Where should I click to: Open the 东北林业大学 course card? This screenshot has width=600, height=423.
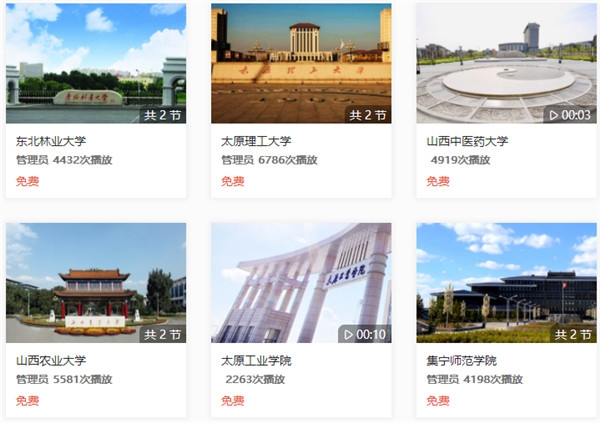click(95, 65)
